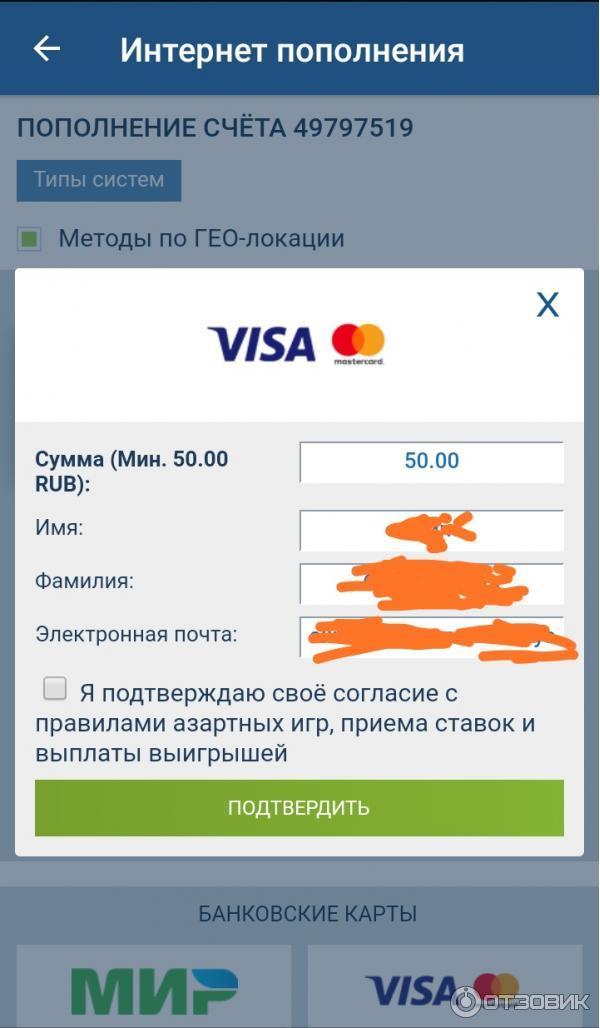Check the gambling rules agreement box

pyautogui.click(x=55, y=689)
